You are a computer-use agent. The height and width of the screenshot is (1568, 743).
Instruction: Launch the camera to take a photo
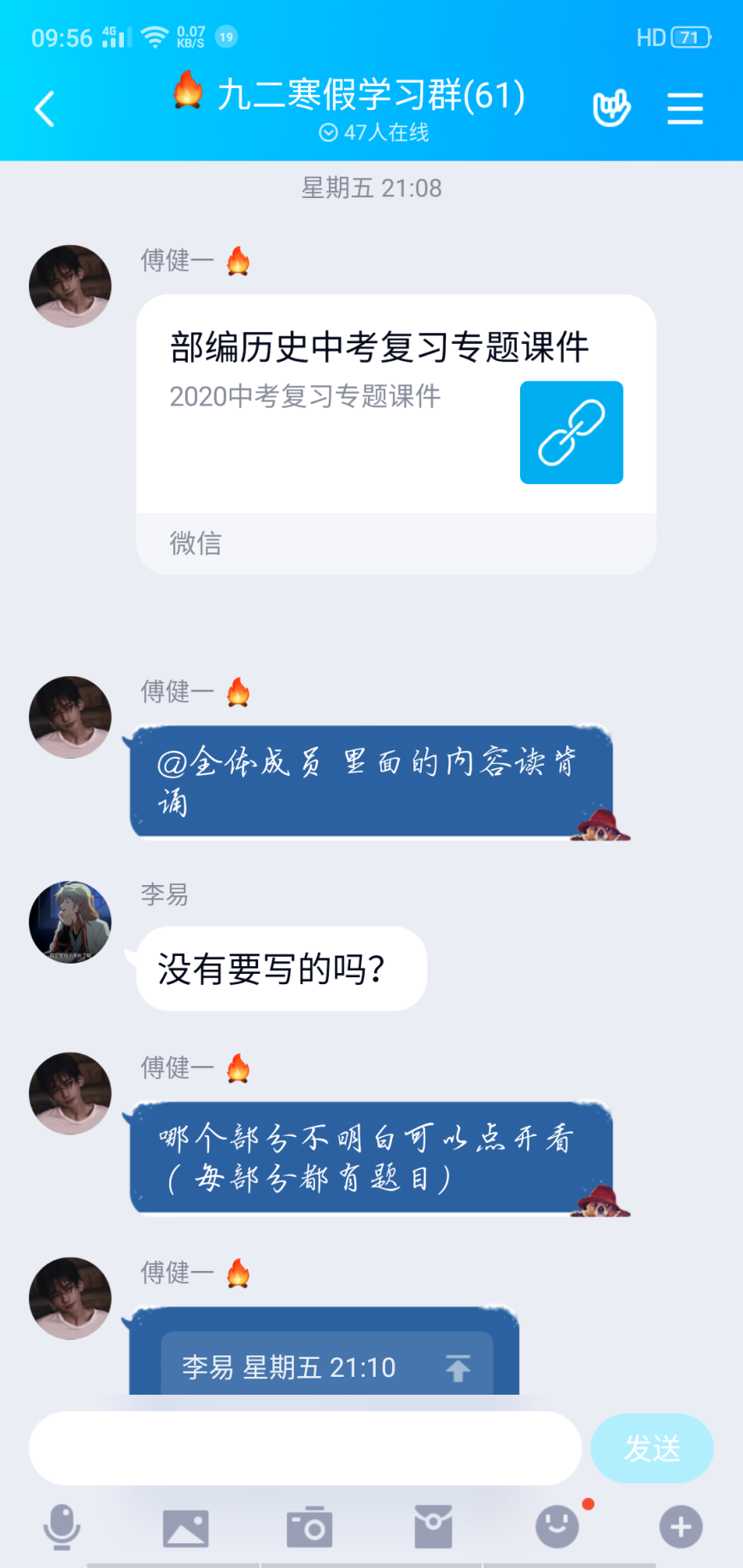point(309,1527)
